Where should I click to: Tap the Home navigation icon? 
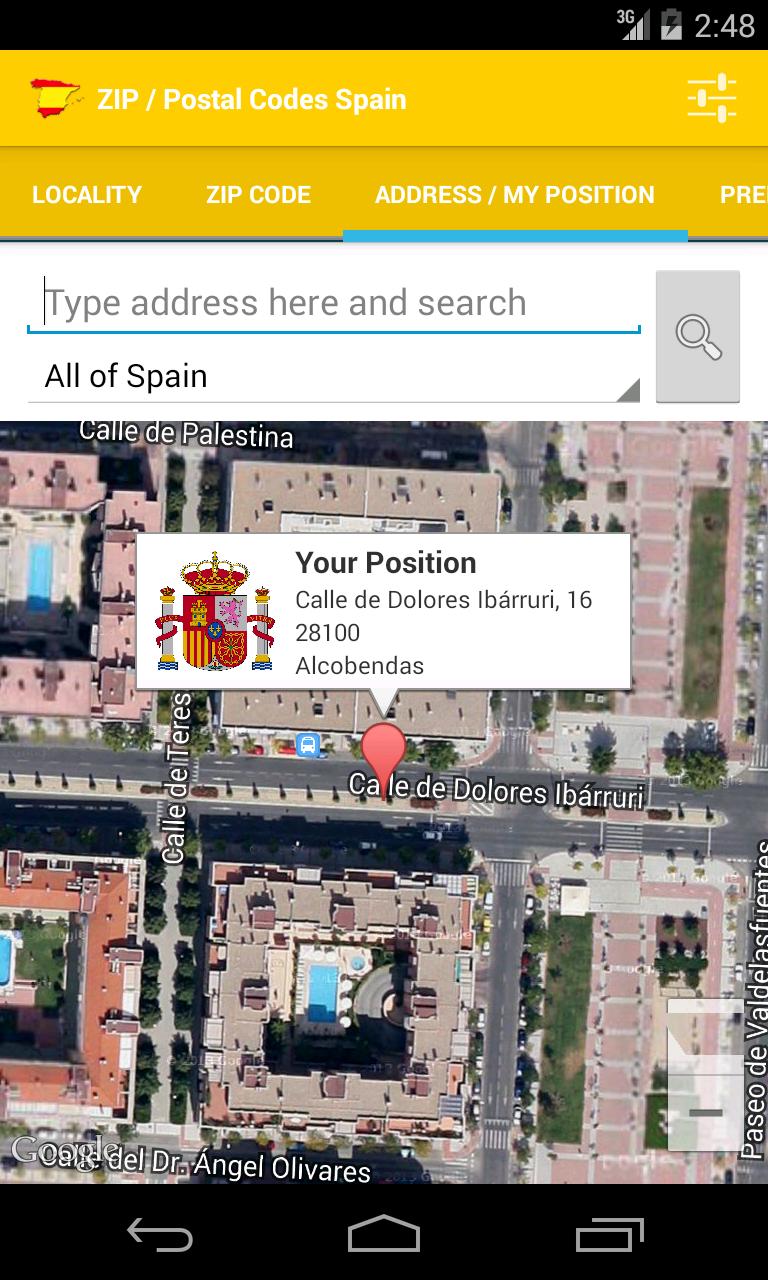pos(384,1232)
